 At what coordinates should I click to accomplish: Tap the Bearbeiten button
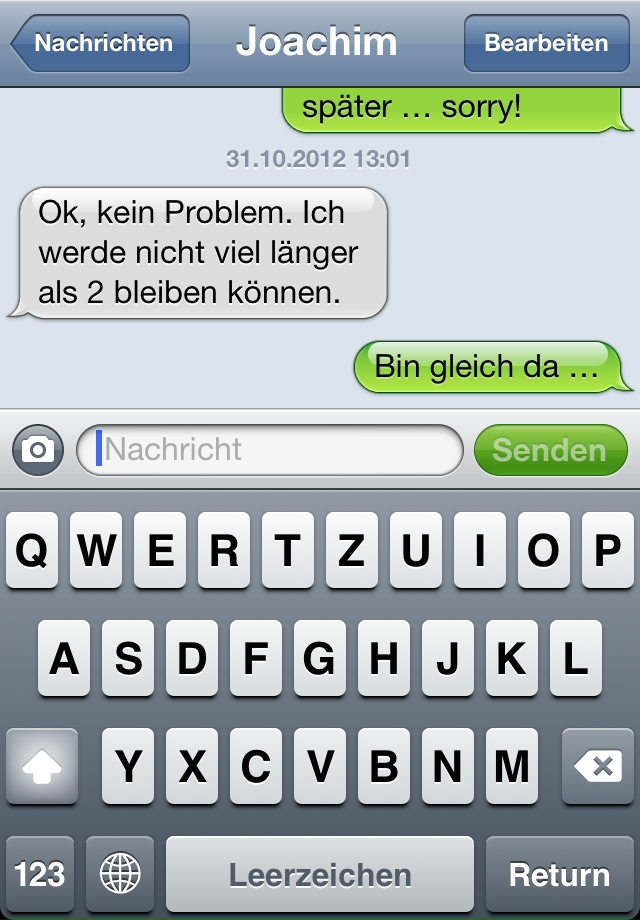click(x=545, y=43)
